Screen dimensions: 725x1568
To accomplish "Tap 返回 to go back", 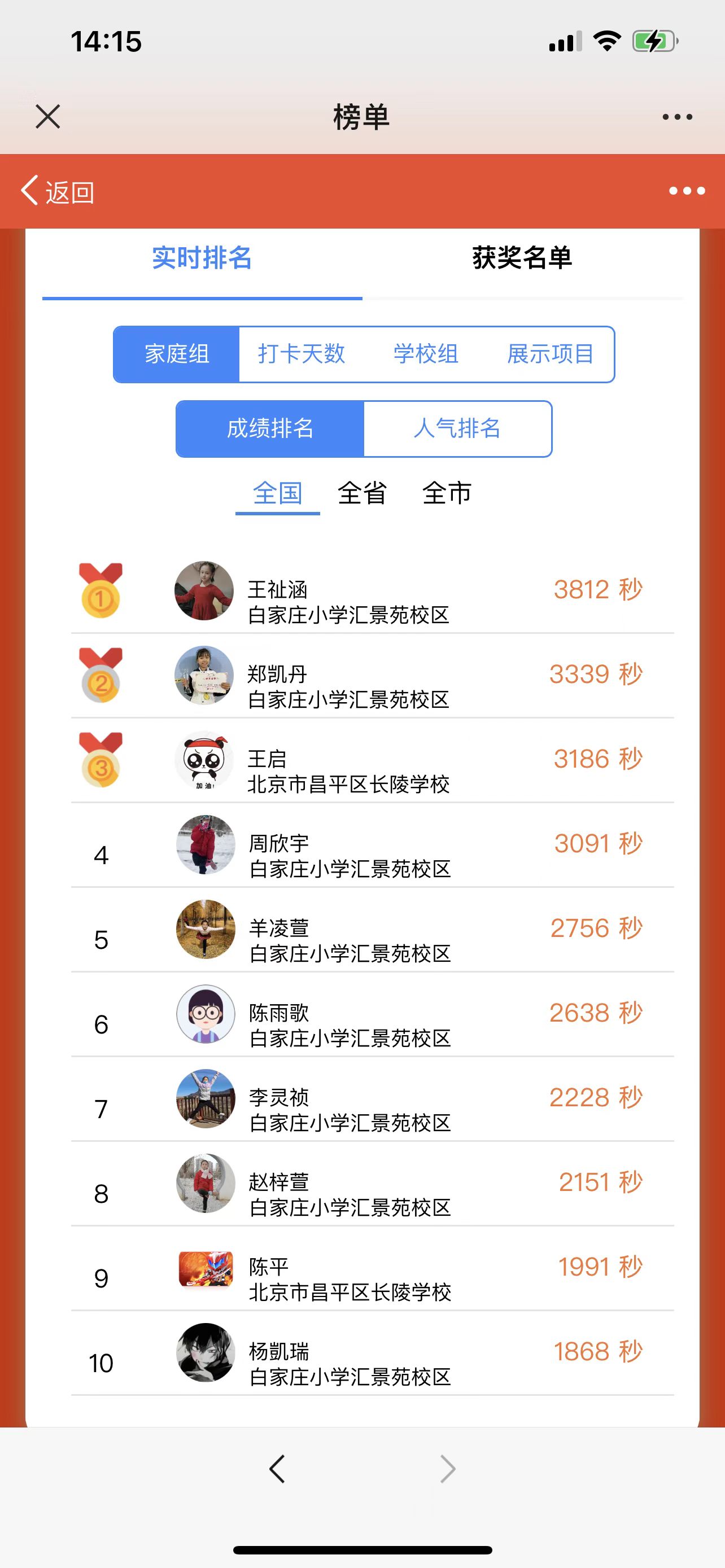I will (x=58, y=192).
